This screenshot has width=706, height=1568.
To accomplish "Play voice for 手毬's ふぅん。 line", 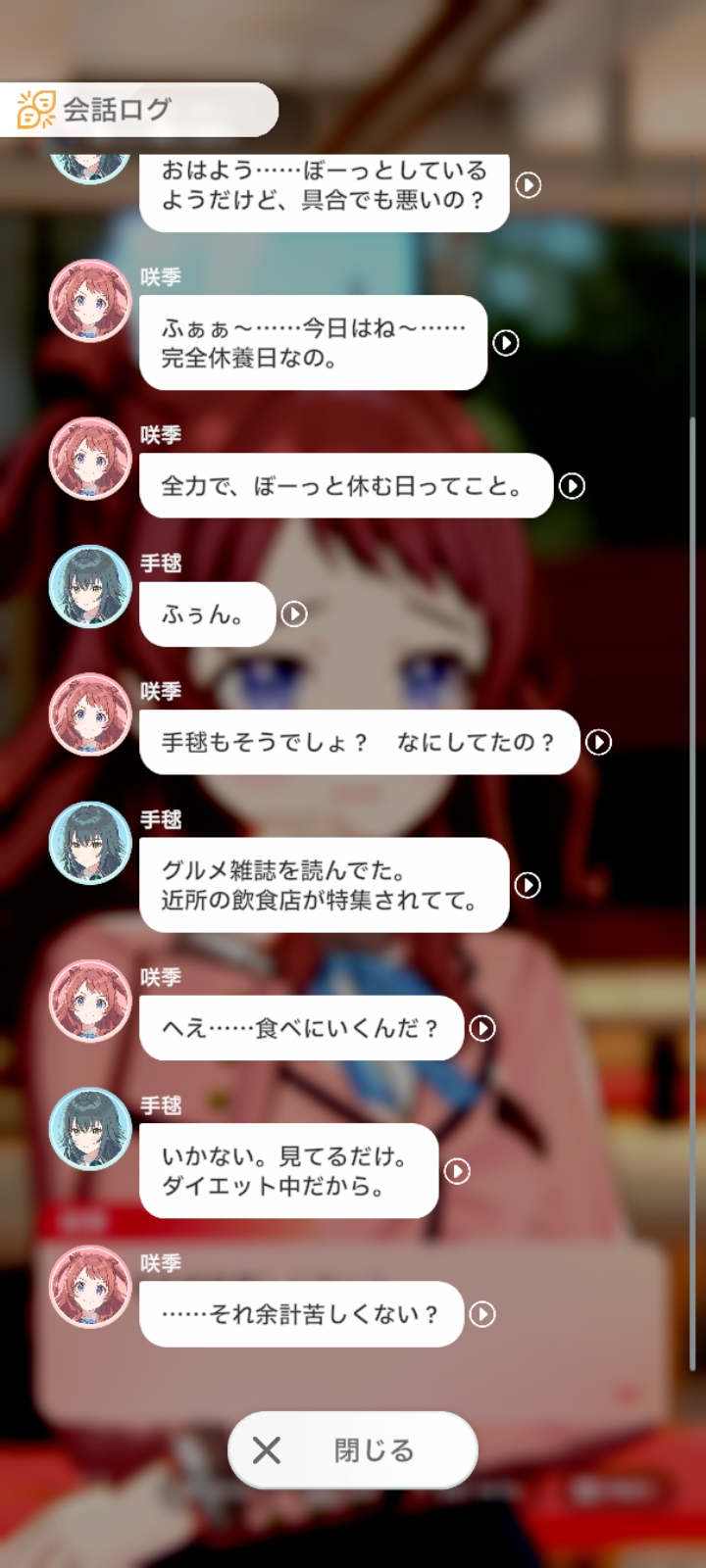I will coord(294,614).
